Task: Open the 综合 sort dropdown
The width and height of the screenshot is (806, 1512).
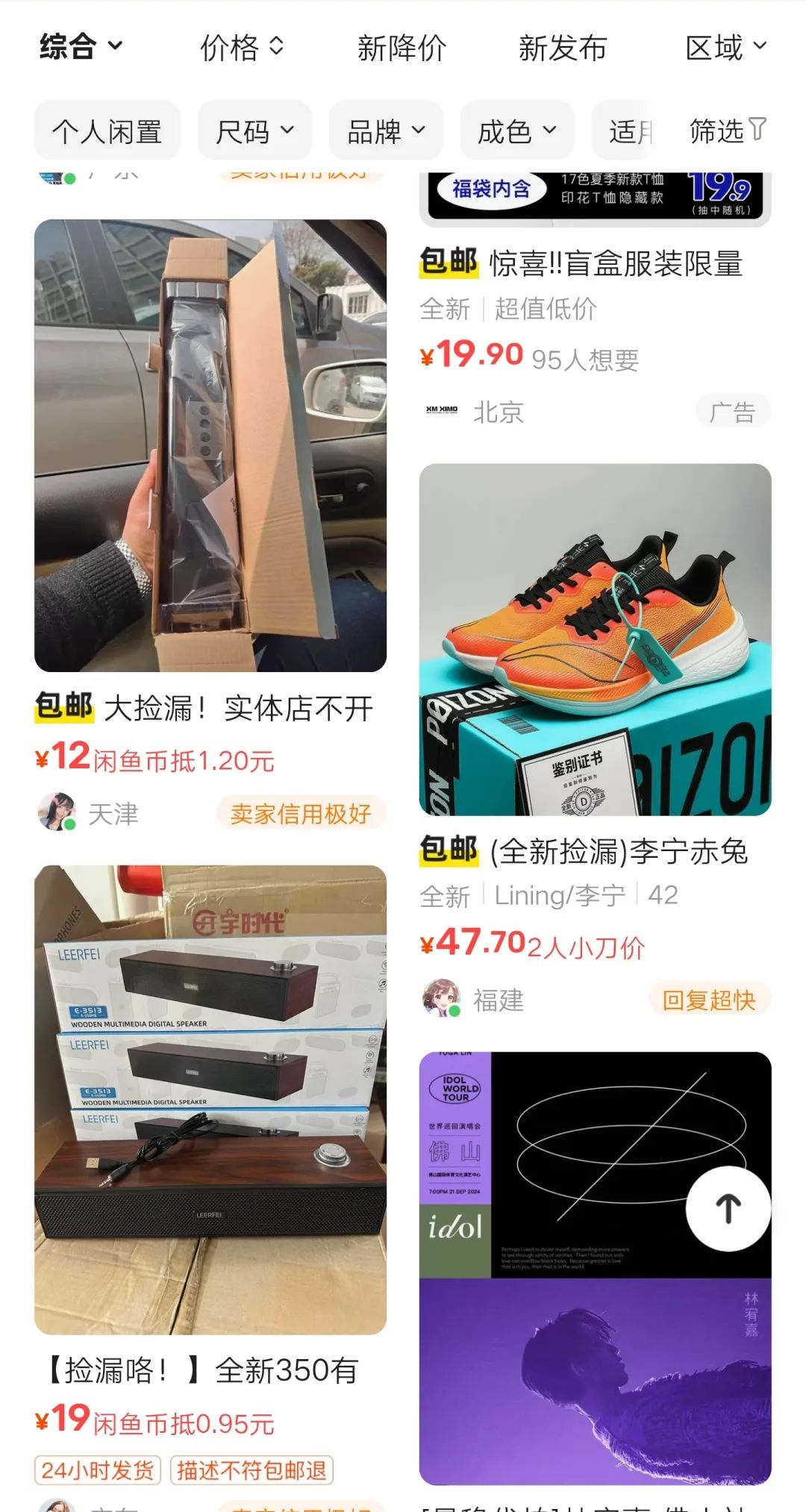Action: 81,47
